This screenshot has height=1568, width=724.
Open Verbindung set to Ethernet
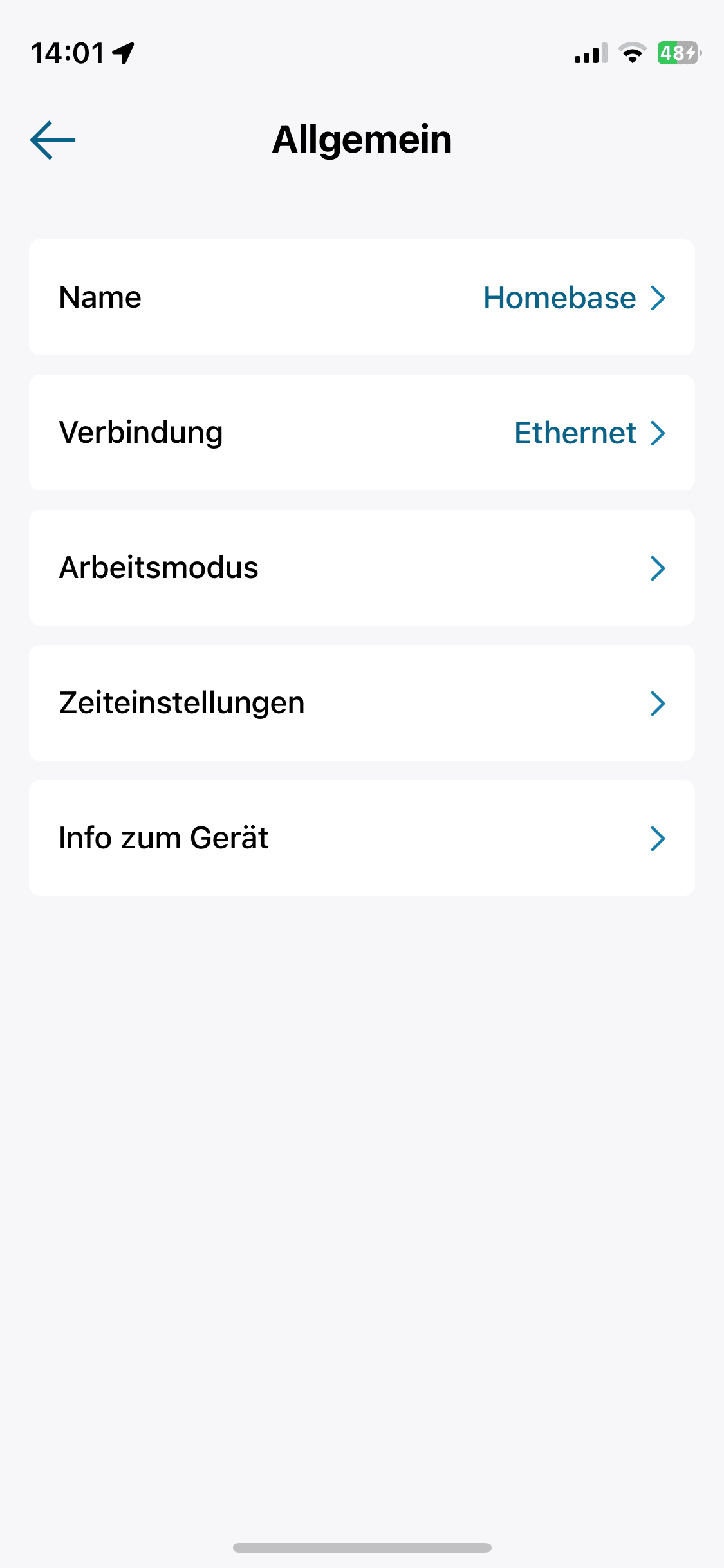pyautogui.click(x=362, y=433)
